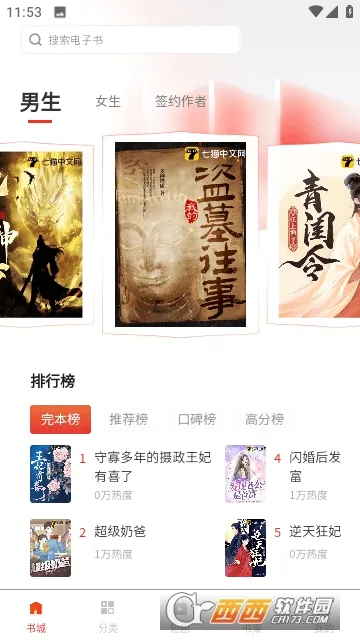Go to the 分类 bottom tab
Viewport: 360px width, 640px height.
click(x=108, y=617)
